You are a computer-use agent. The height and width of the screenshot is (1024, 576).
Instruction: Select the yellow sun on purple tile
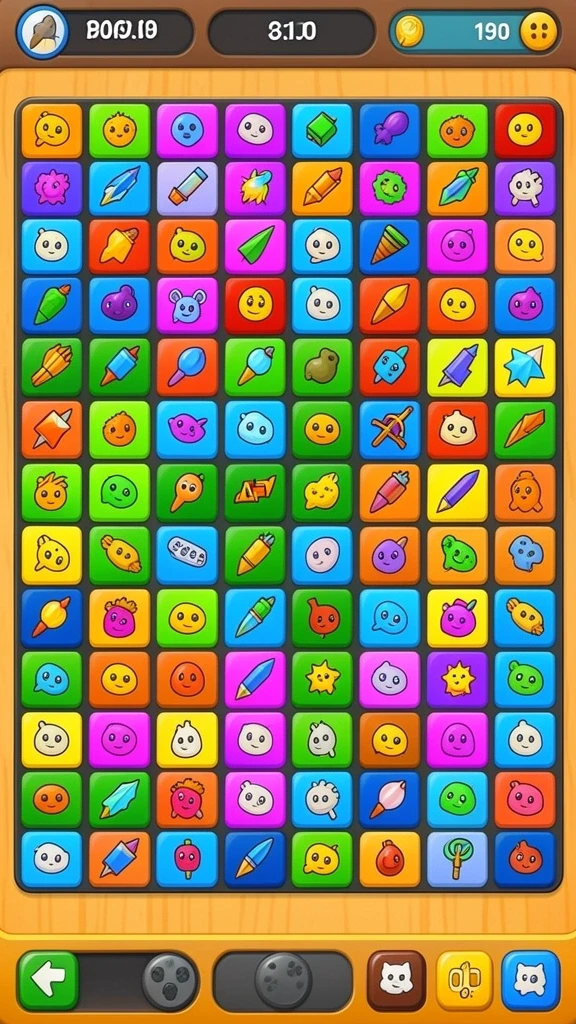(457, 679)
